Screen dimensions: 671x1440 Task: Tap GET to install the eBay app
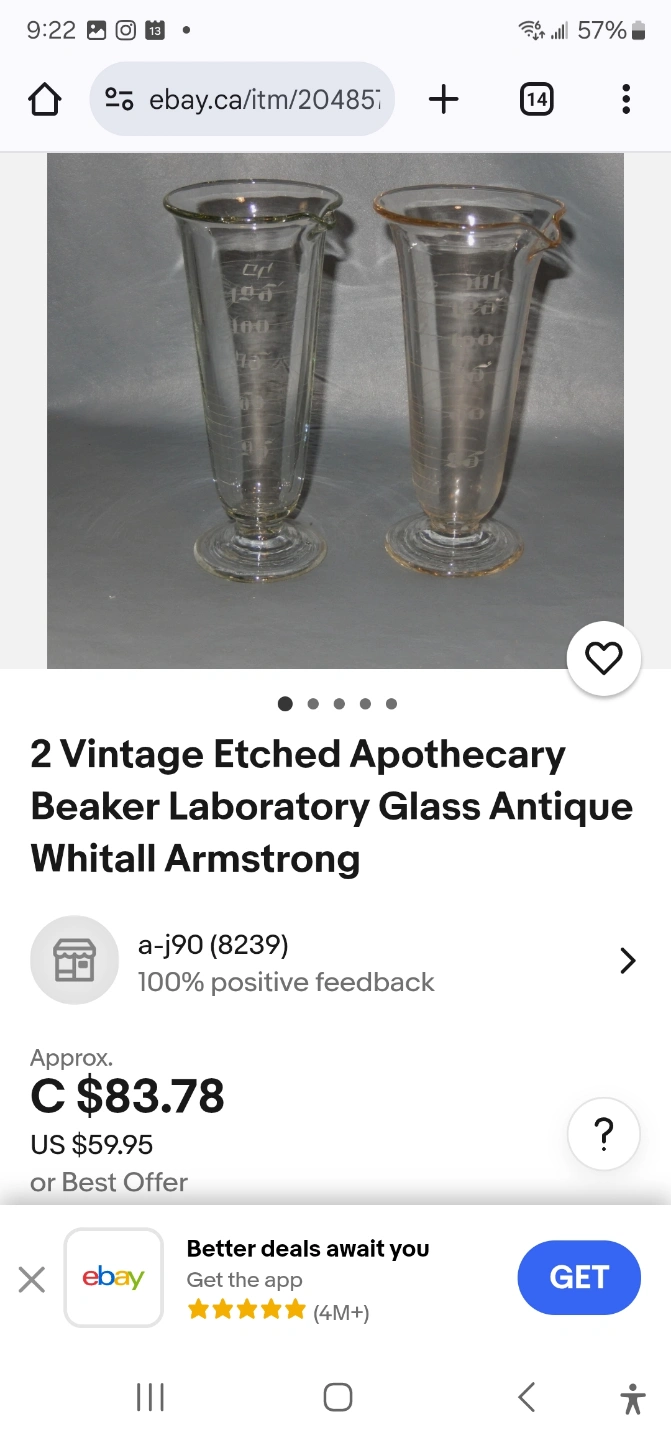[x=579, y=1277]
